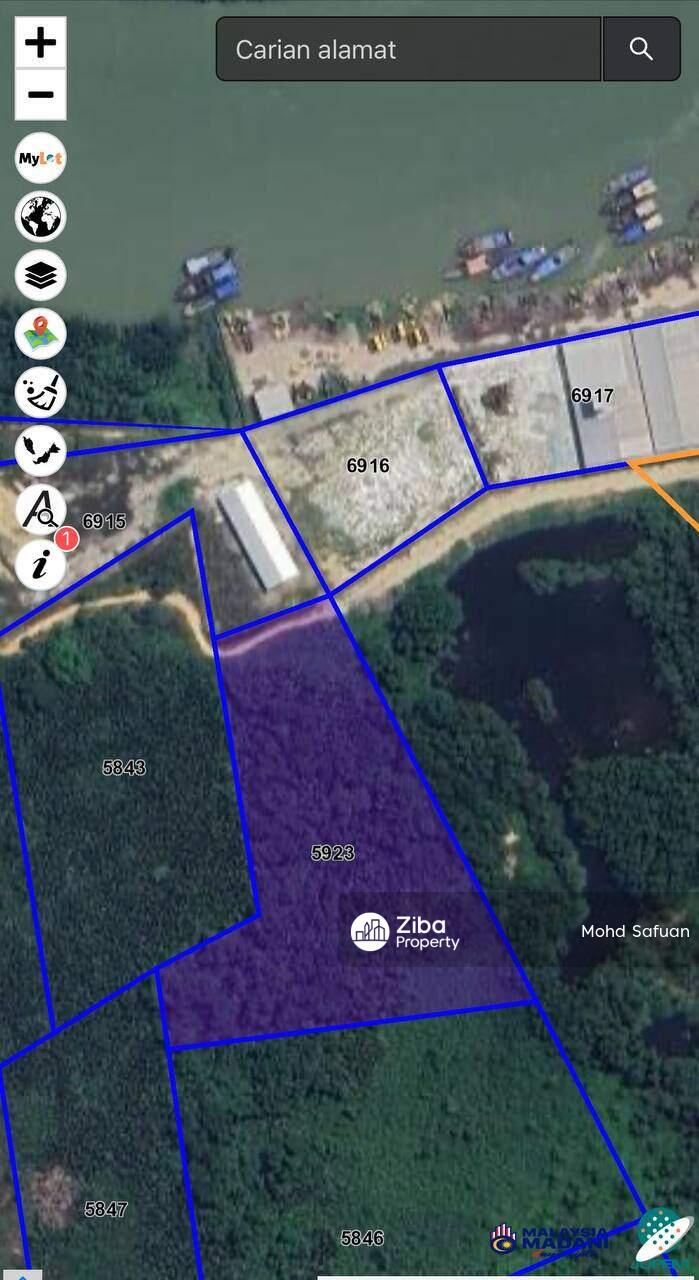The height and width of the screenshot is (1280, 699).
Task: Tap the Carian alamat search field
Action: [x=408, y=49]
